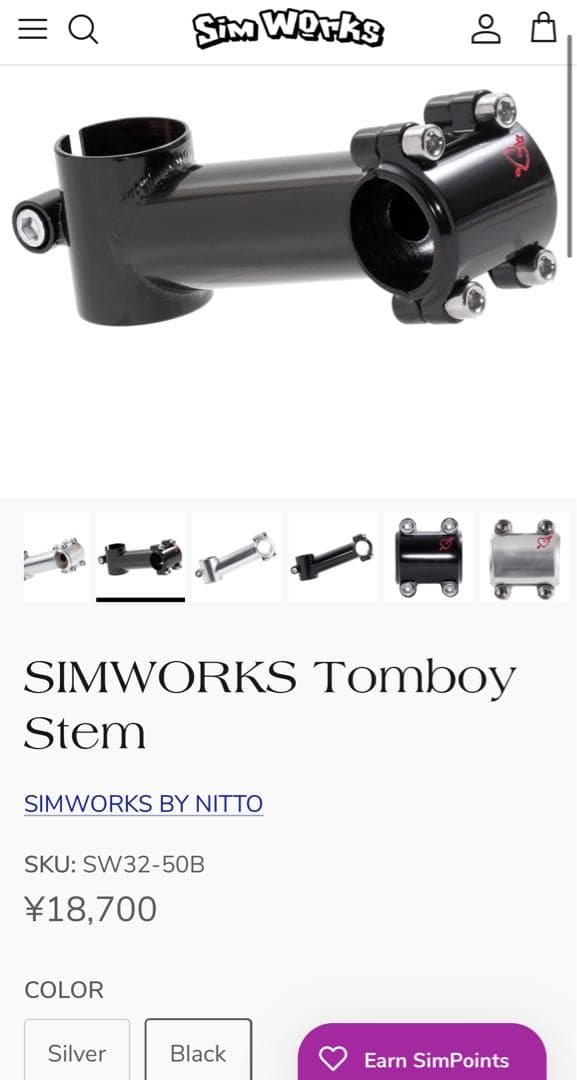Open the search icon
Screen dimensions: 577x1080
pos(83,30)
